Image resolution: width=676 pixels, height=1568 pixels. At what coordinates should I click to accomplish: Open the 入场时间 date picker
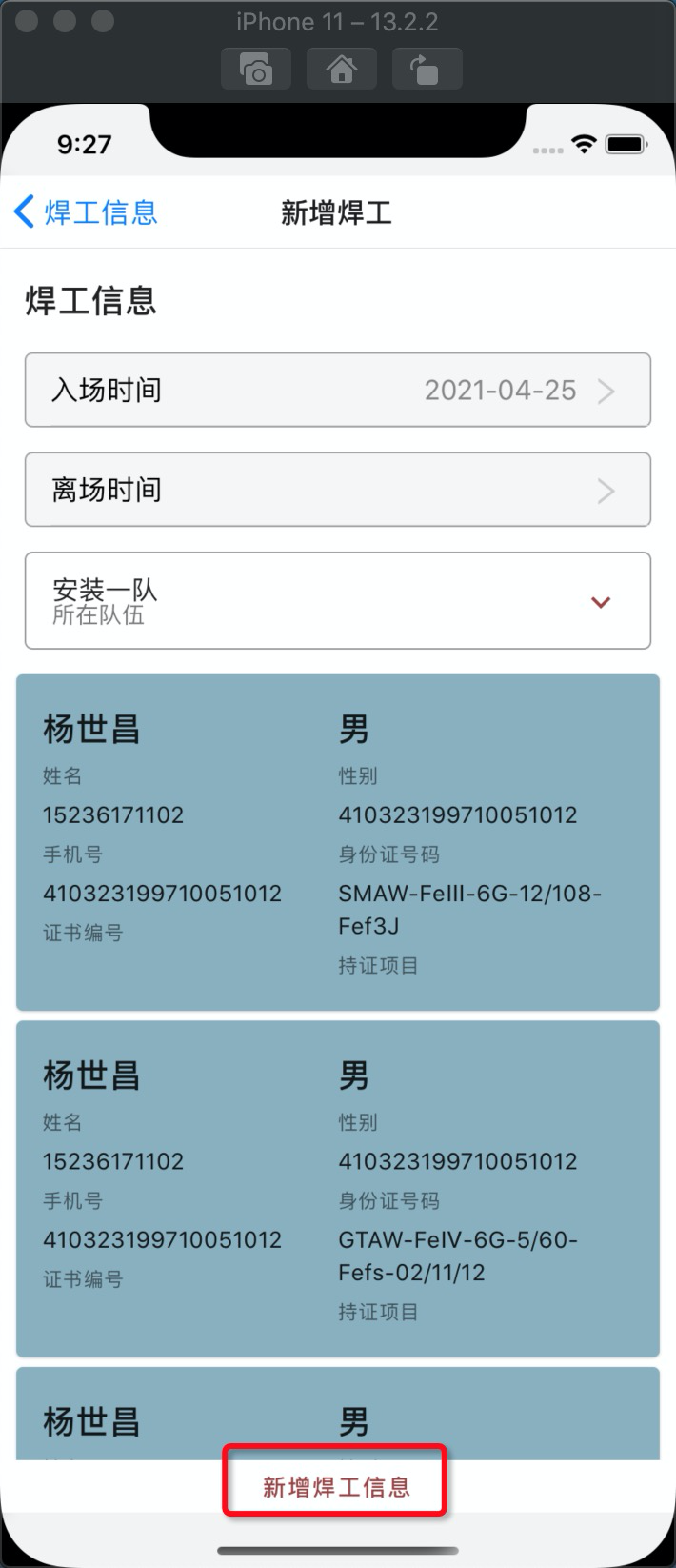(338, 391)
